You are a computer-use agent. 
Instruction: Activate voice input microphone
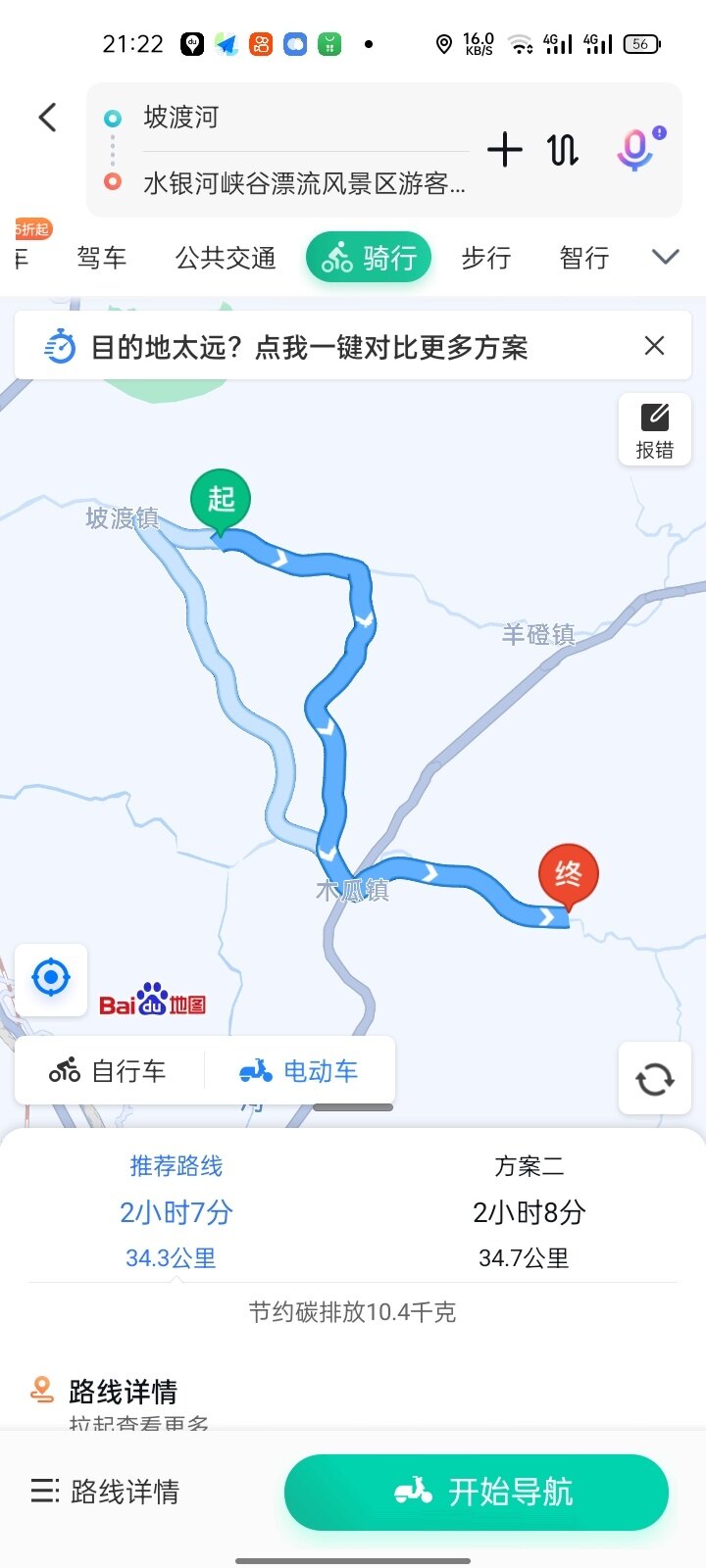click(635, 150)
